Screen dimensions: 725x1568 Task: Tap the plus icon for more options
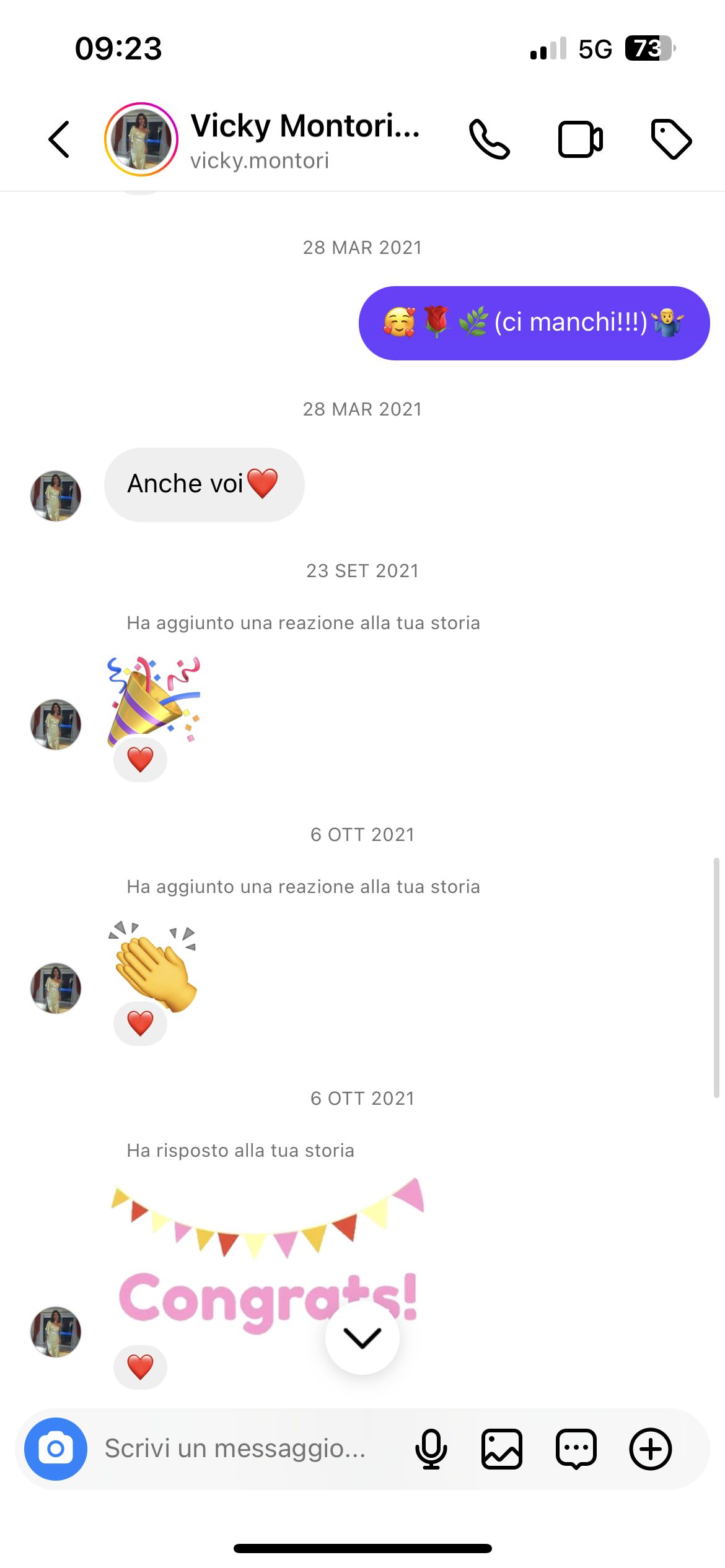[x=651, y=1449]
